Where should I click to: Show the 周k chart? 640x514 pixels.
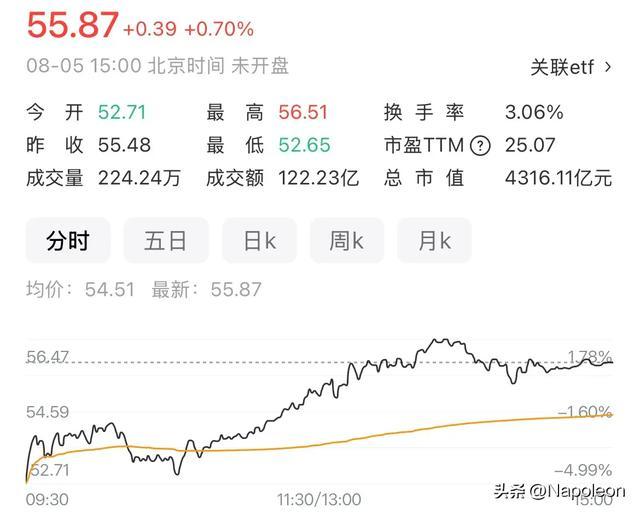347,240
